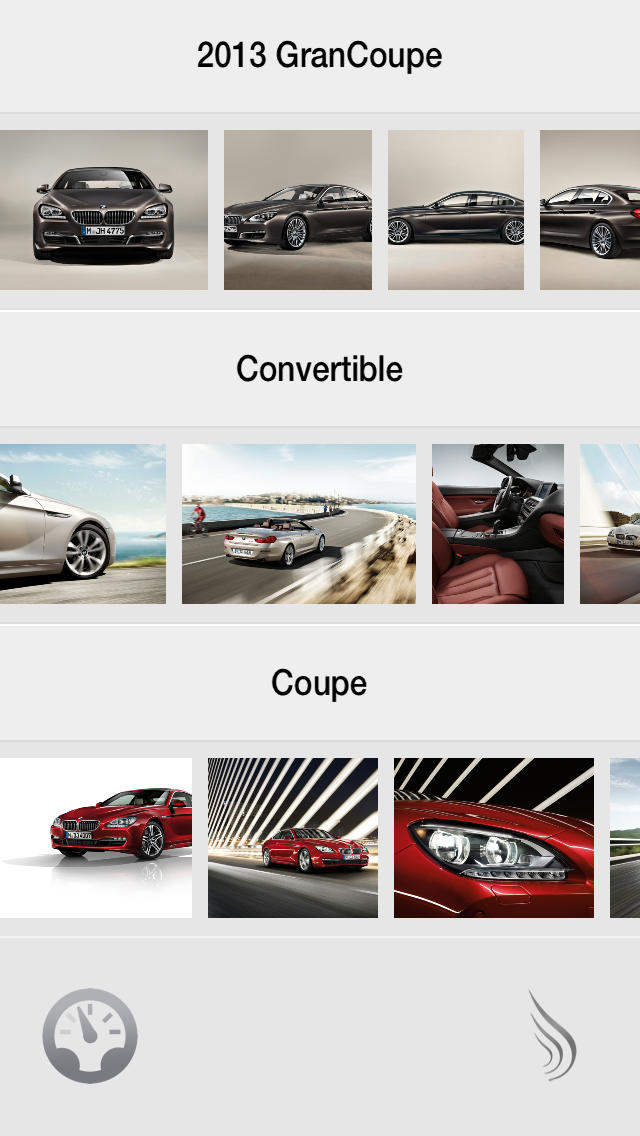The height and width of the screenshot is (1136, 640).
Task: Tap the wavy airflow icon
Action: (x=552, y=1035)
